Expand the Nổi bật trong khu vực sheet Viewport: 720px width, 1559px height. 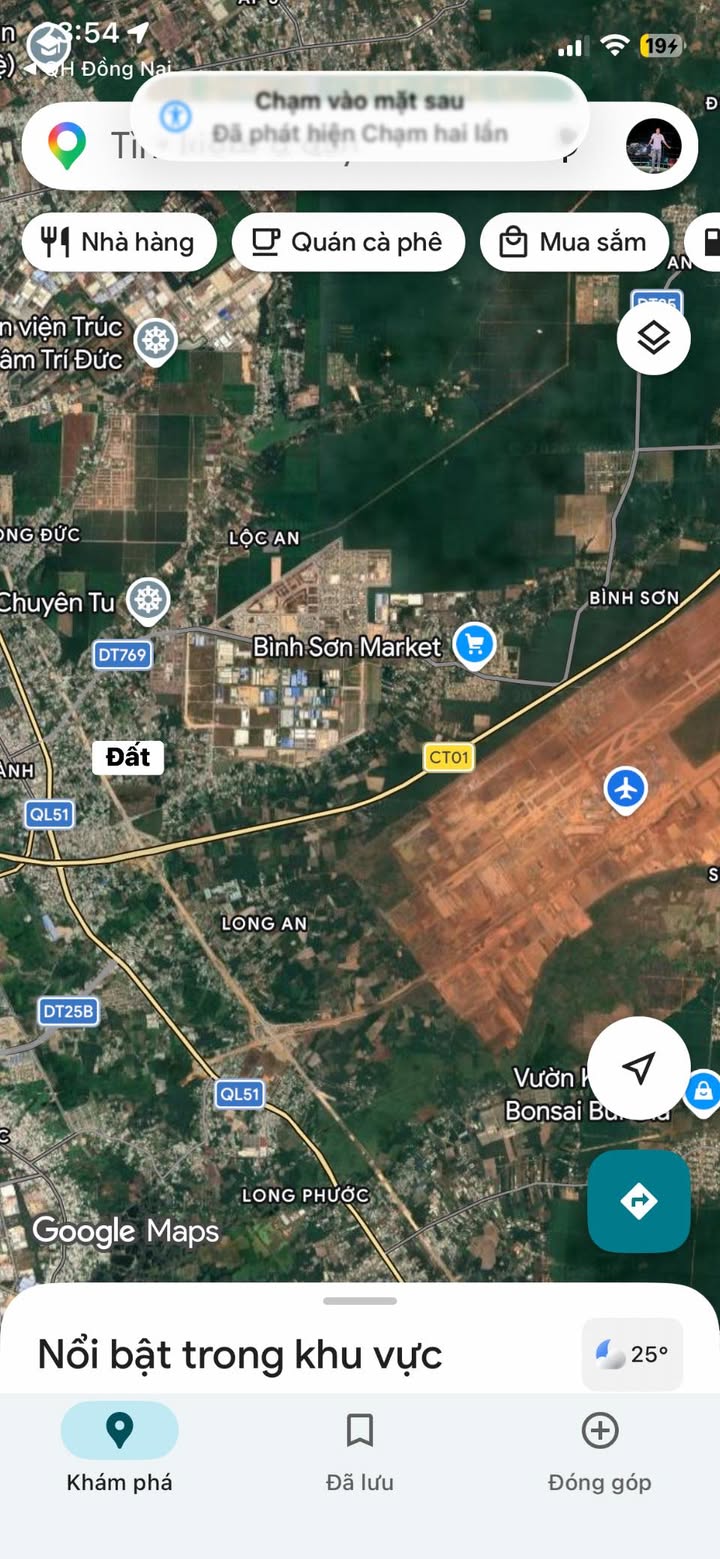(359, 1301)
